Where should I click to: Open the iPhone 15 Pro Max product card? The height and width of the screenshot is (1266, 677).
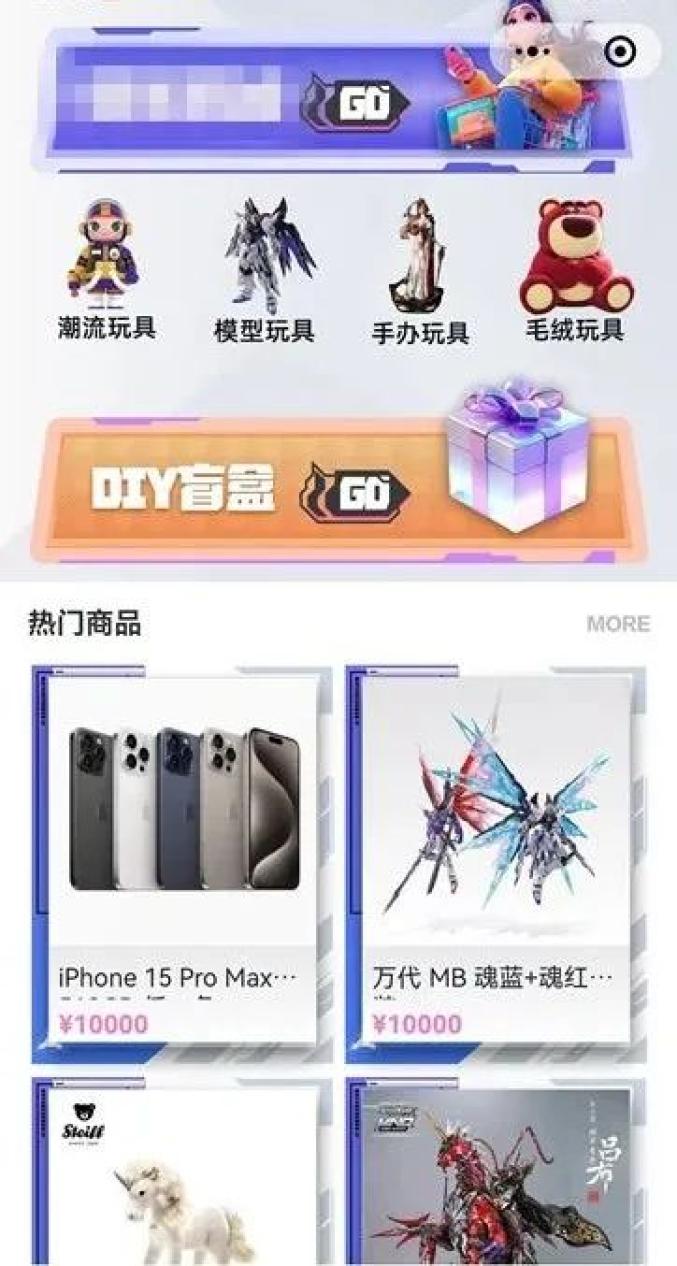point(182,860)
